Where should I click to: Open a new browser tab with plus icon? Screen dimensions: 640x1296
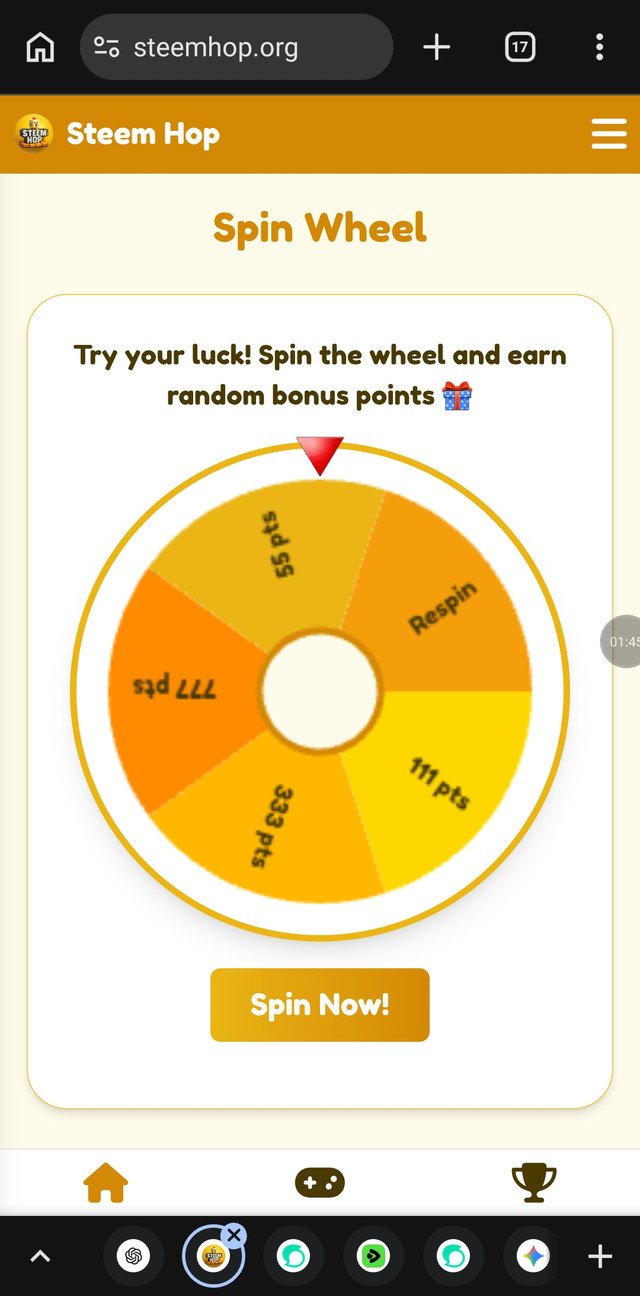coord(437,47)
